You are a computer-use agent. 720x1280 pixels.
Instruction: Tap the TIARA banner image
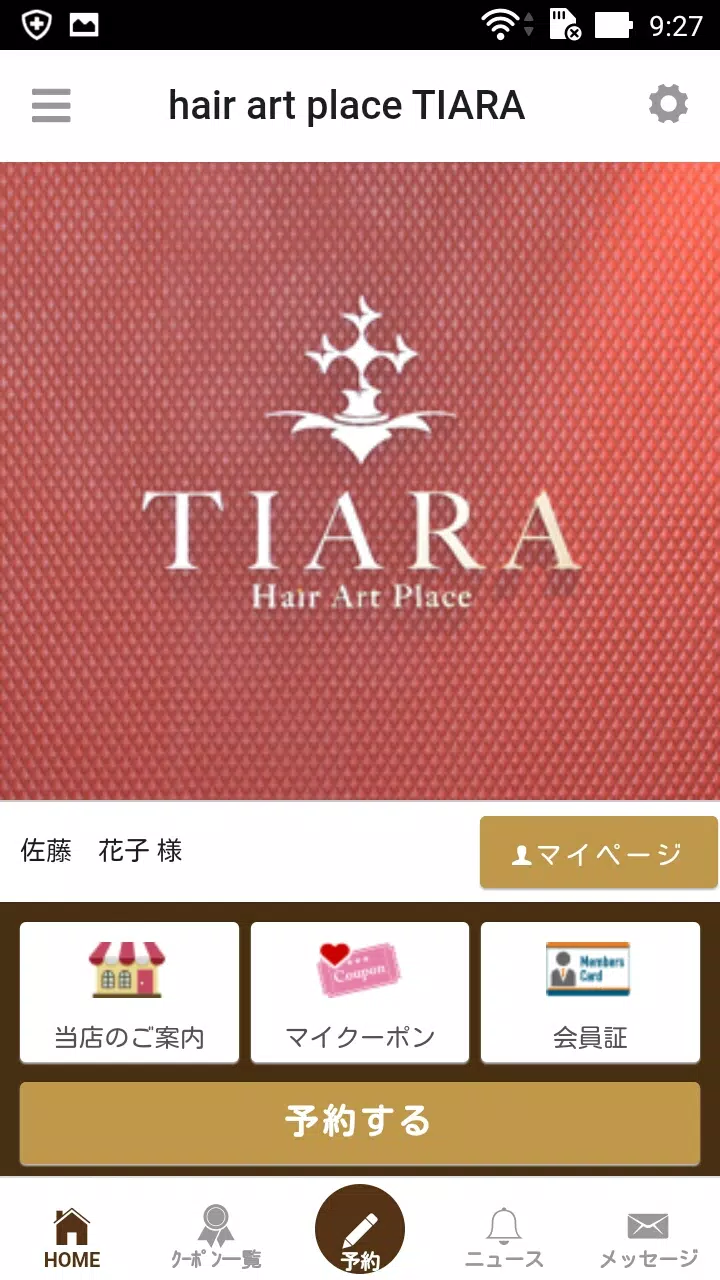360,480
